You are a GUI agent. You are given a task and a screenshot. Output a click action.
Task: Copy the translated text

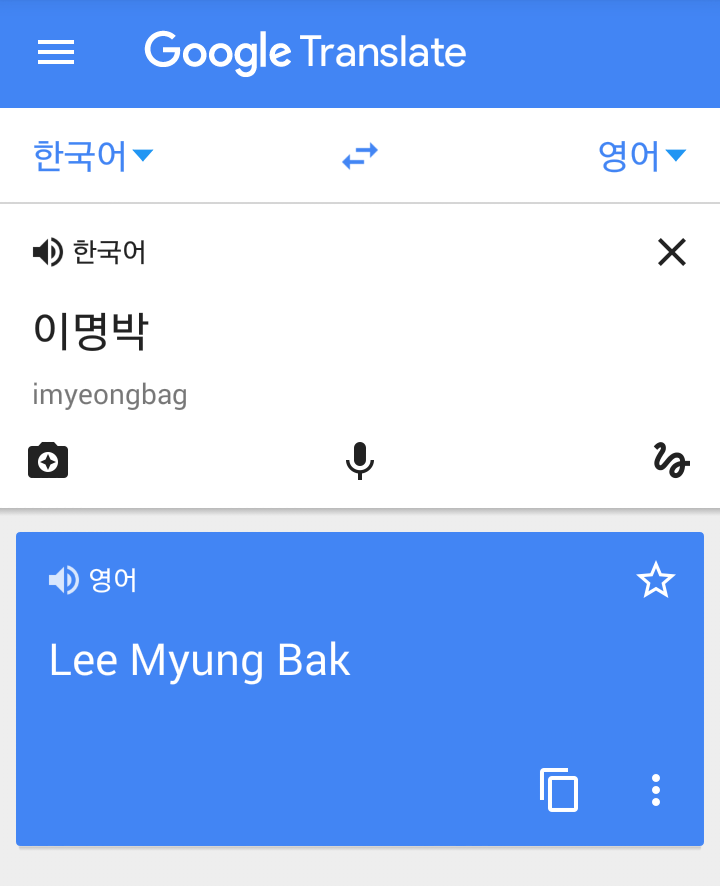559,790
